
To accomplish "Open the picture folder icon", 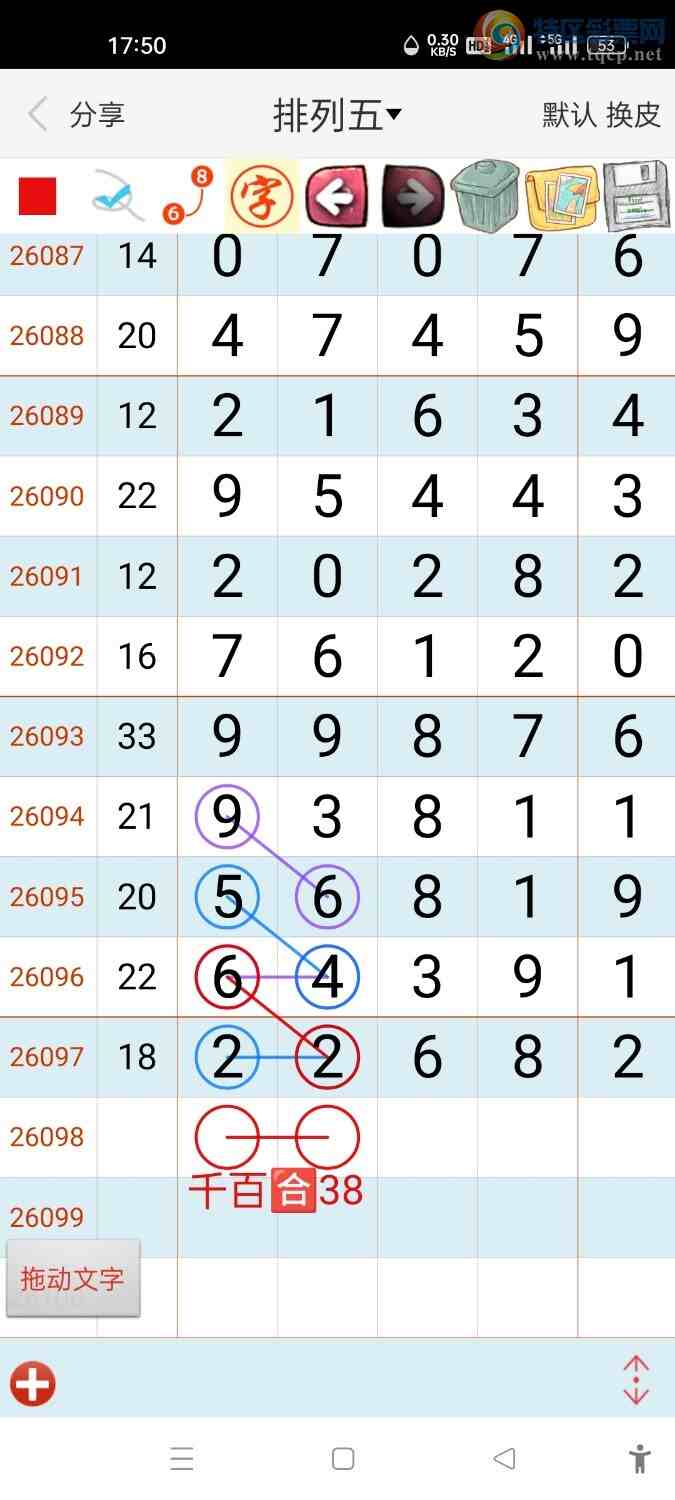I will [561, 196].
